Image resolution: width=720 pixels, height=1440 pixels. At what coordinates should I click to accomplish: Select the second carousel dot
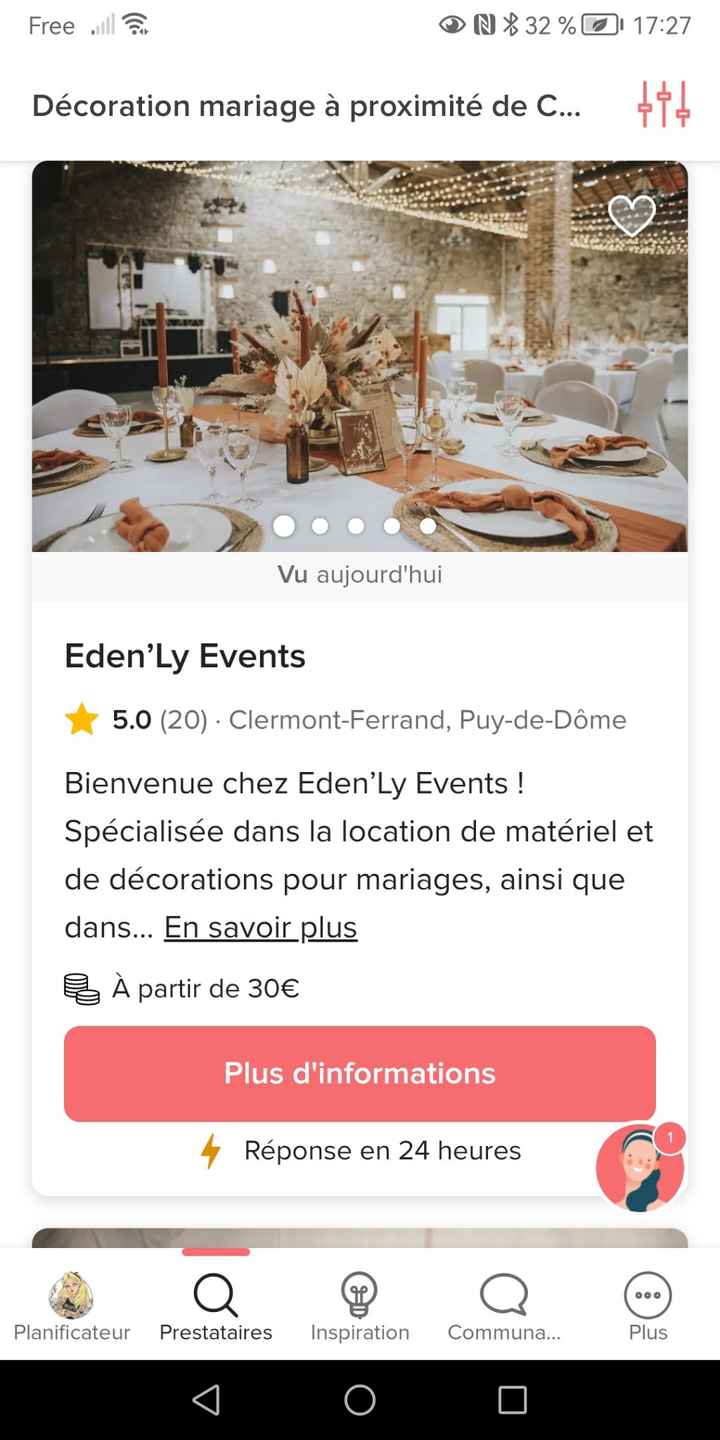pos(319,525)
